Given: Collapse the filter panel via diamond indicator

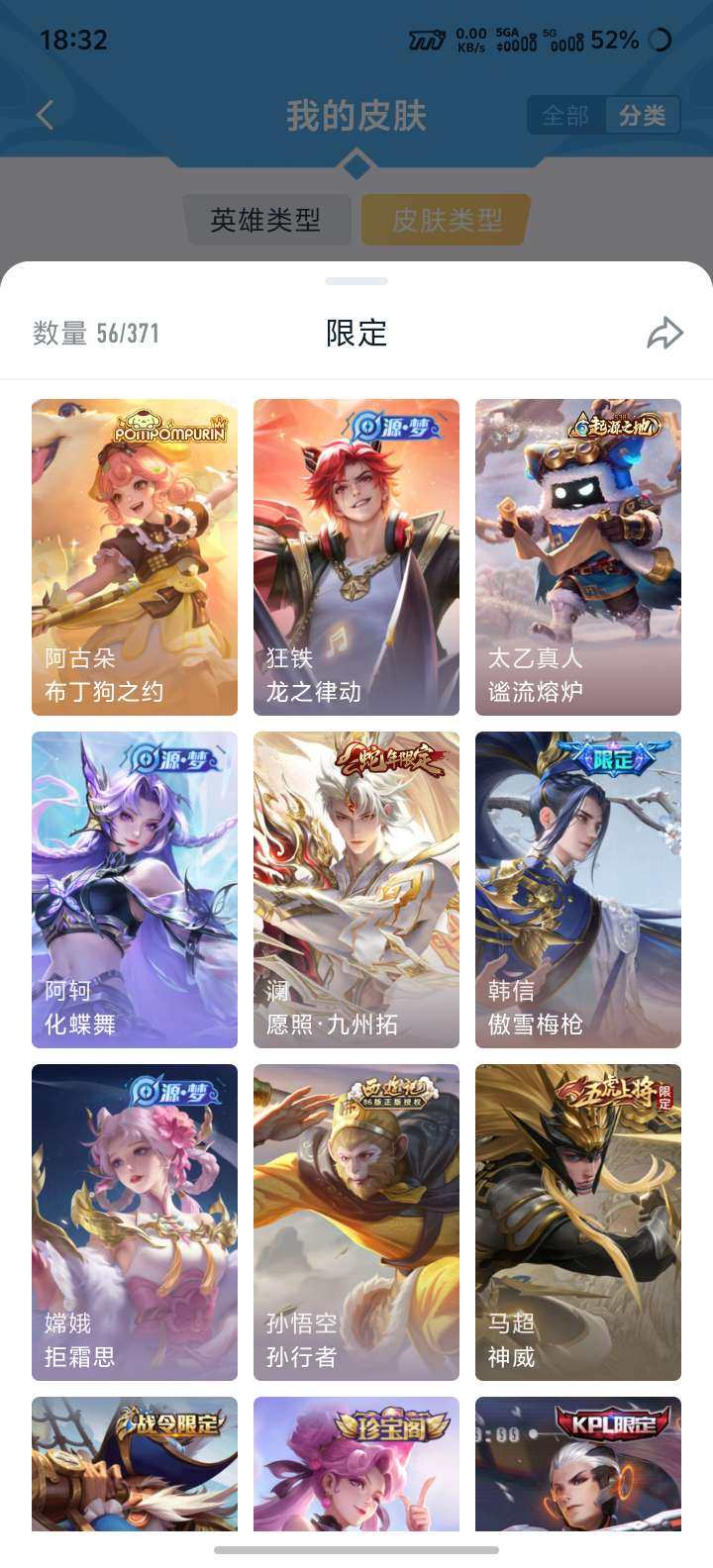Looking at the screenshot, I should pos(356,166).
